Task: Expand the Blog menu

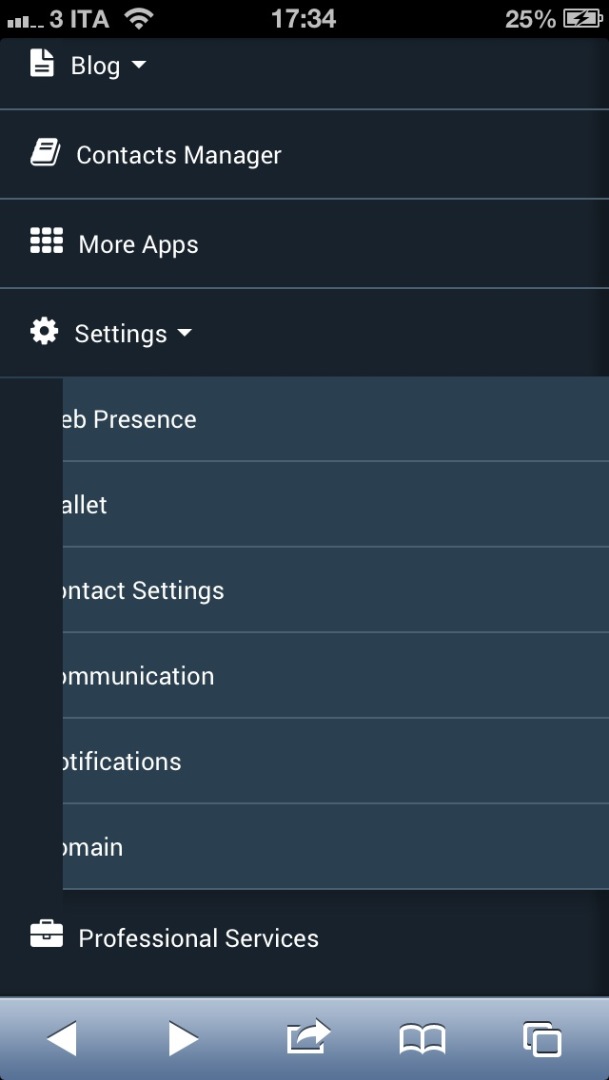Action: pyautogui.click(x=95, y=66)
